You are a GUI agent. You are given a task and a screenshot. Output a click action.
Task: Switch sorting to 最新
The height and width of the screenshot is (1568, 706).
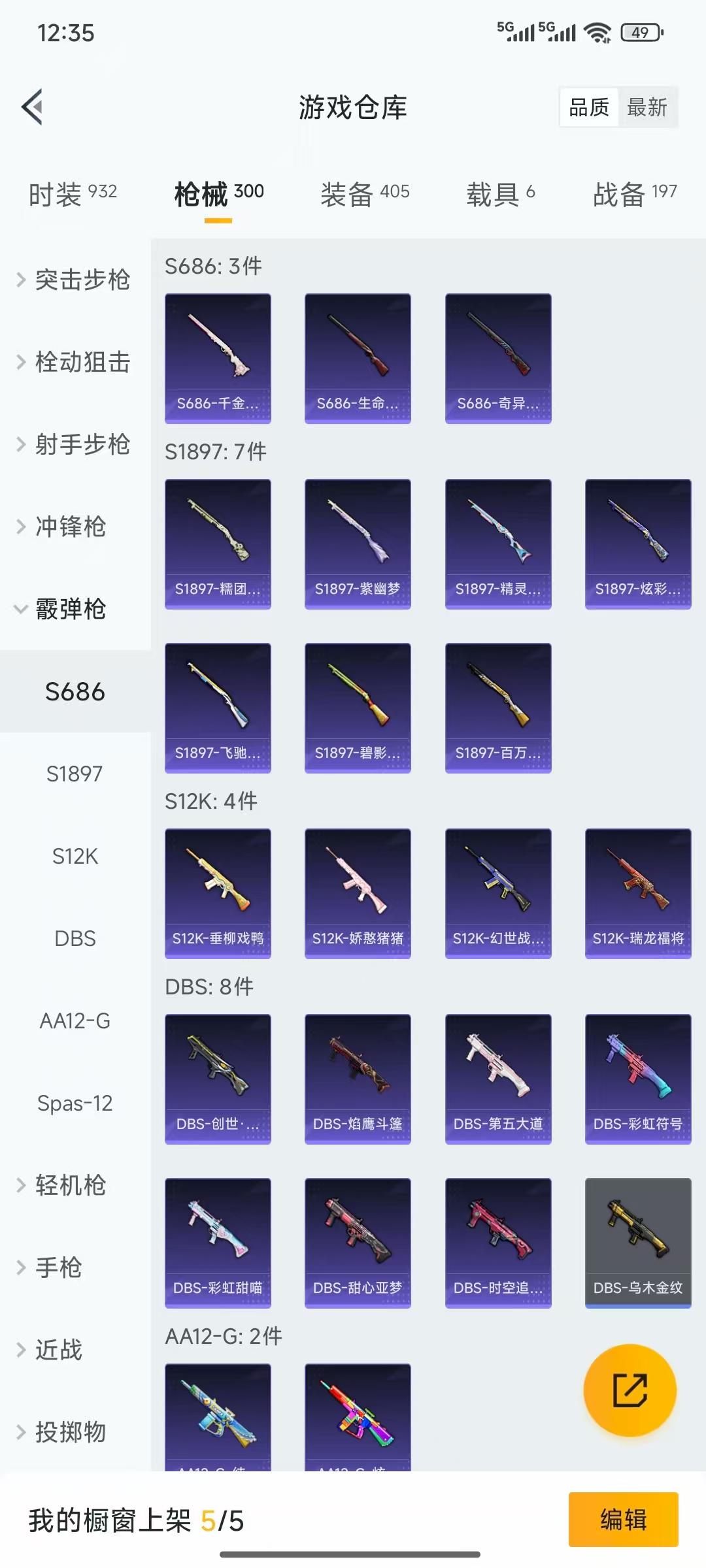click(648, 107)
